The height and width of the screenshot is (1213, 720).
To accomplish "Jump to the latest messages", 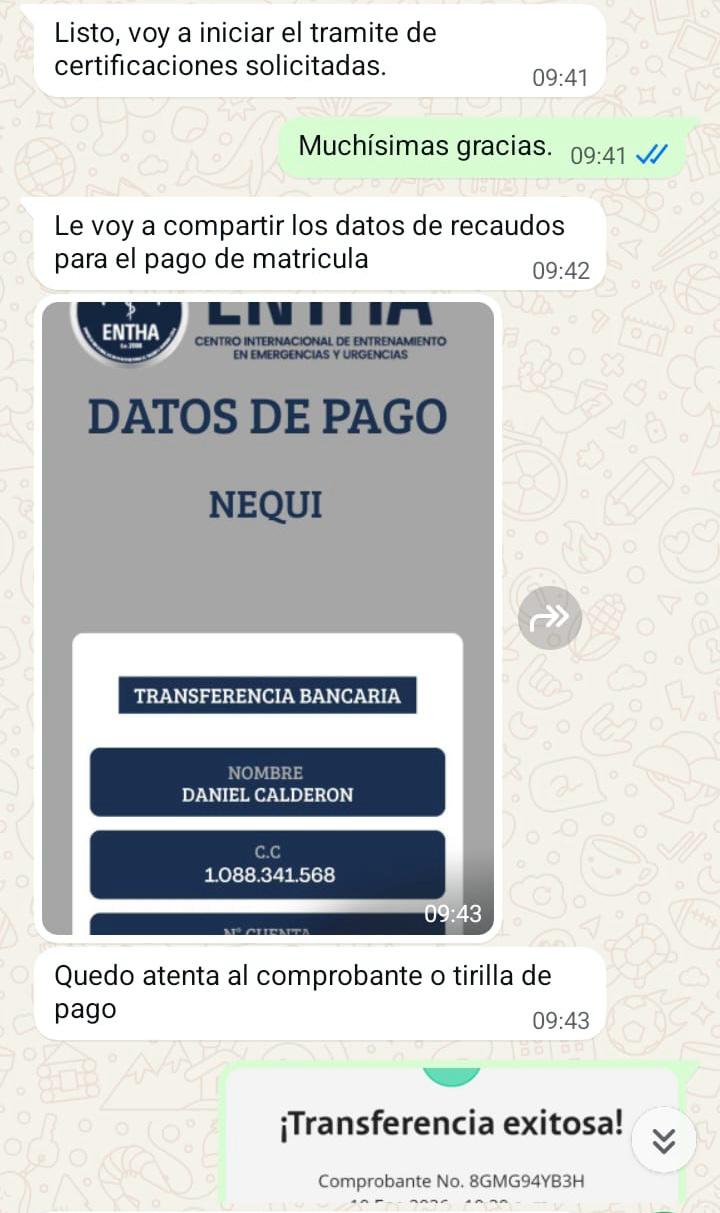I will (664, 1140).
